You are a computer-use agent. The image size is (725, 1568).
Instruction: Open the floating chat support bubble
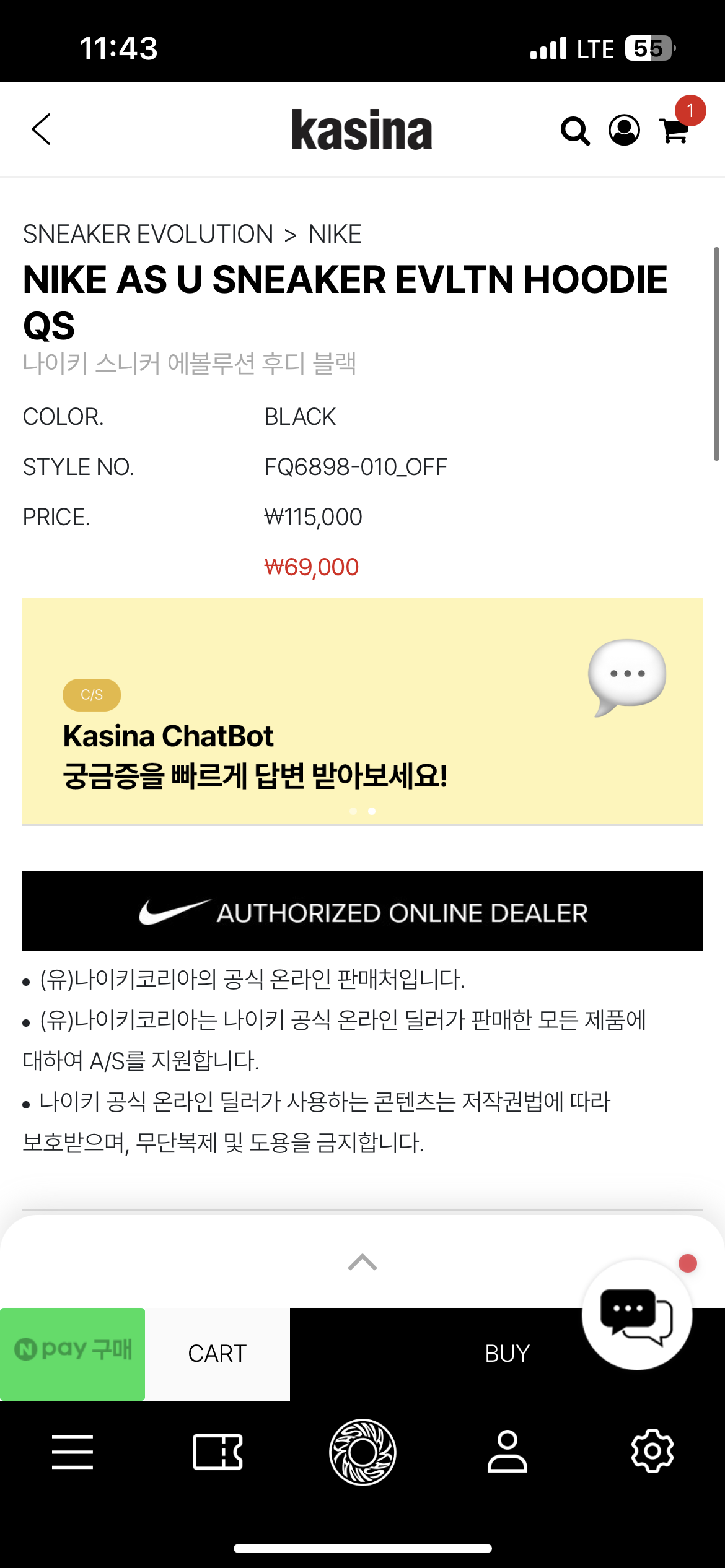pos(636,1314)
